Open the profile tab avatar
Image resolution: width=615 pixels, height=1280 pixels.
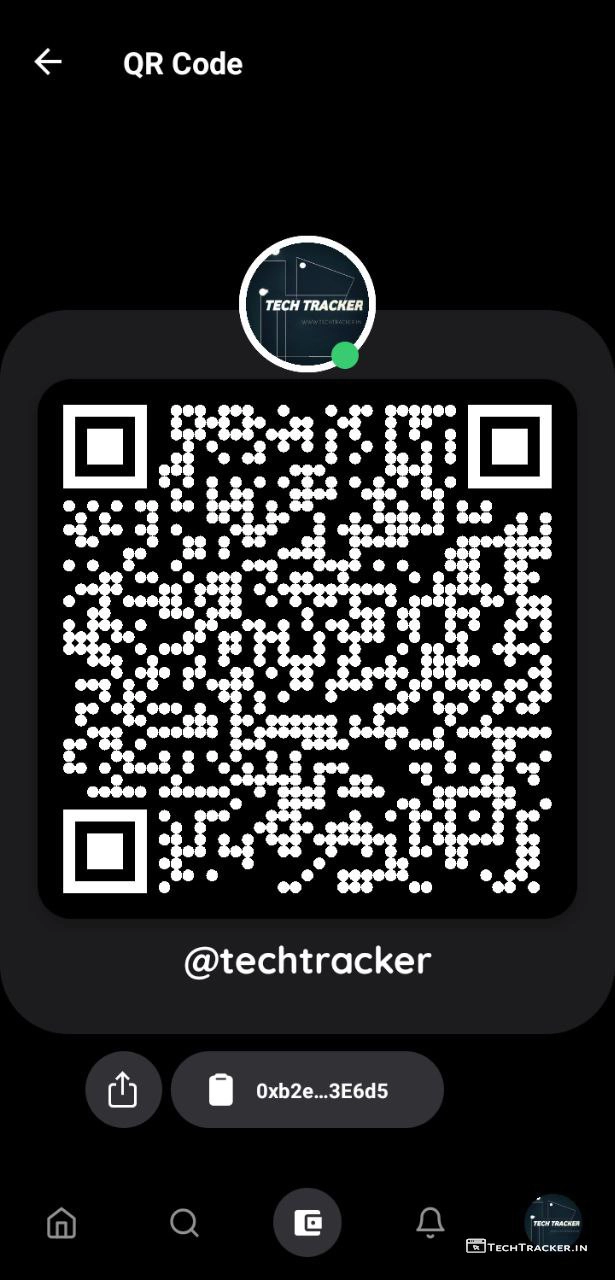[553, 1222]
